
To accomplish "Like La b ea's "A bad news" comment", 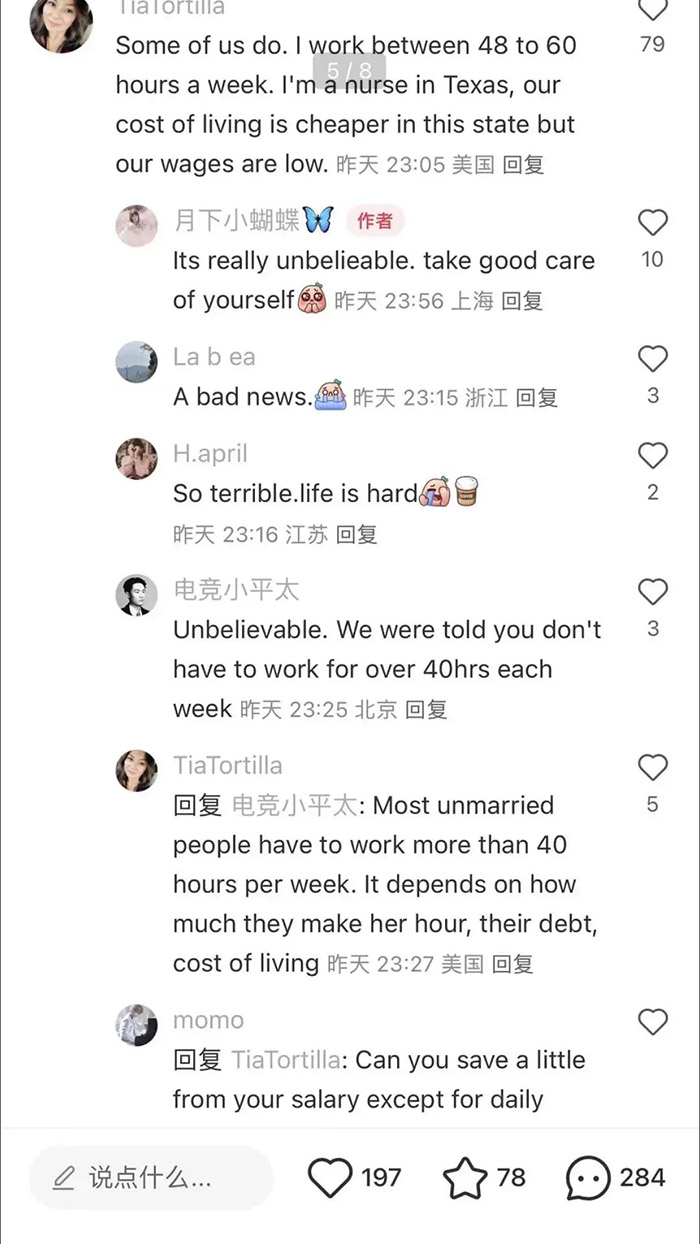I will point(652,358).
